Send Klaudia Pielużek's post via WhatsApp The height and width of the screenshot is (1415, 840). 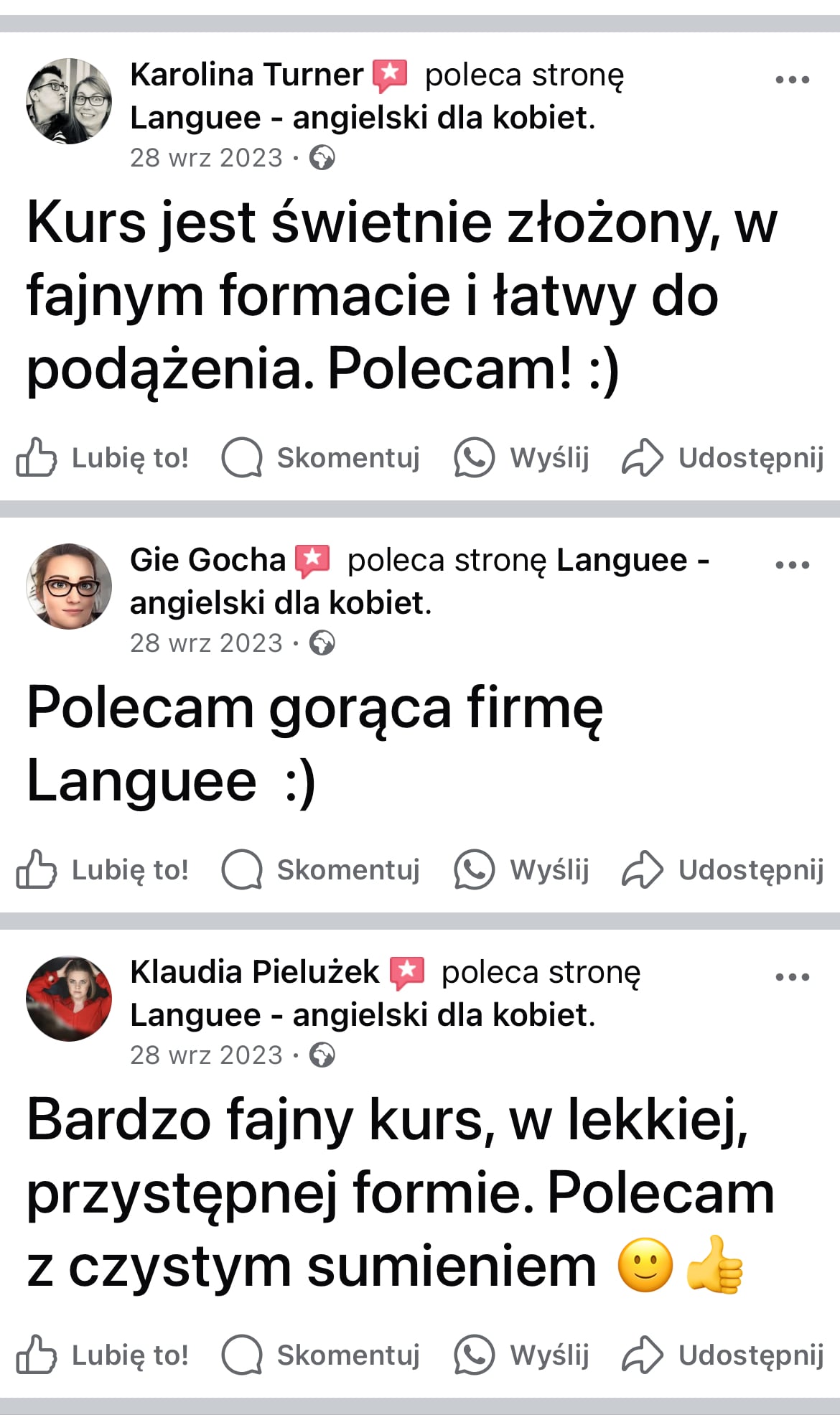tap(522, 1355)
